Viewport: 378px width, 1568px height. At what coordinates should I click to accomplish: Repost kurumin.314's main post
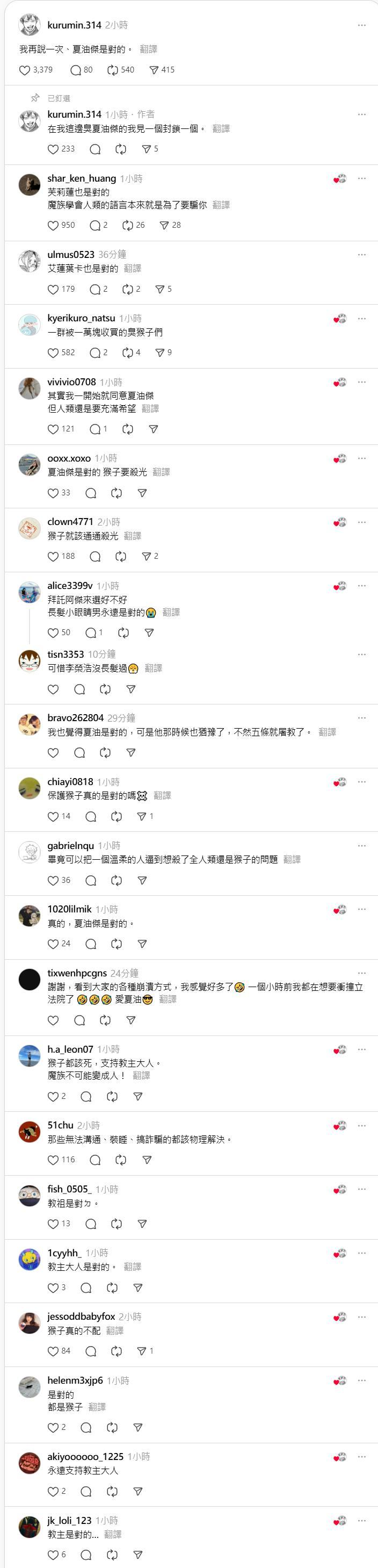point(113,70)
